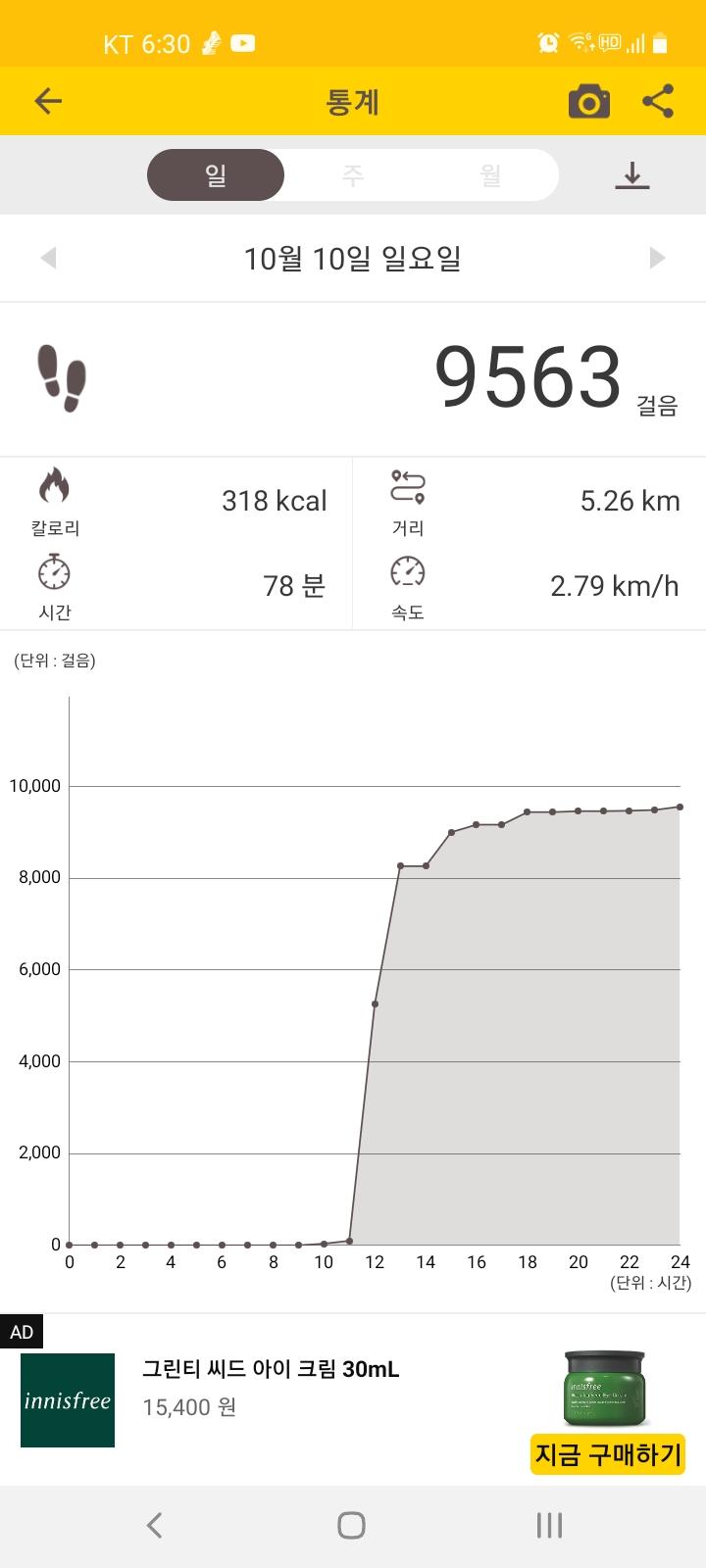This screenshot has width=706, height=1568.
Task: Select the 일 (day) view
Action: pos(216,175)
